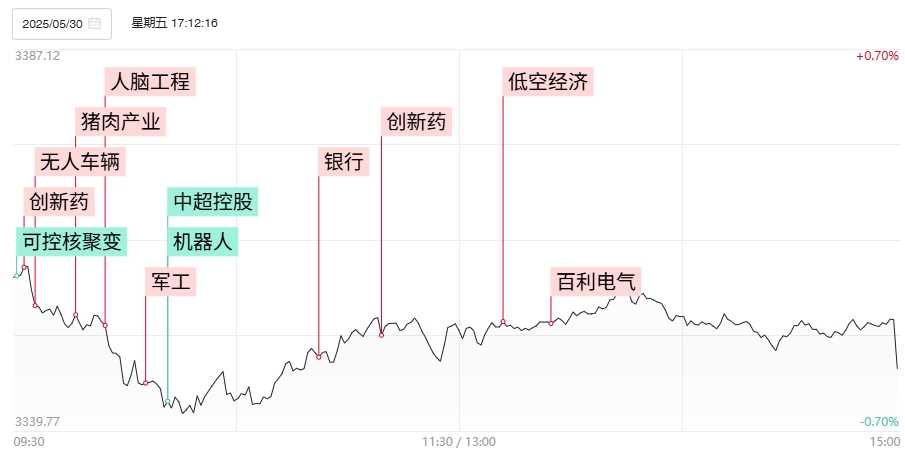This screenshot has width=905, height=457.
Task: Select the 人脑工程 sector tag
Action: pyautogui.click(x=150, y=81)
